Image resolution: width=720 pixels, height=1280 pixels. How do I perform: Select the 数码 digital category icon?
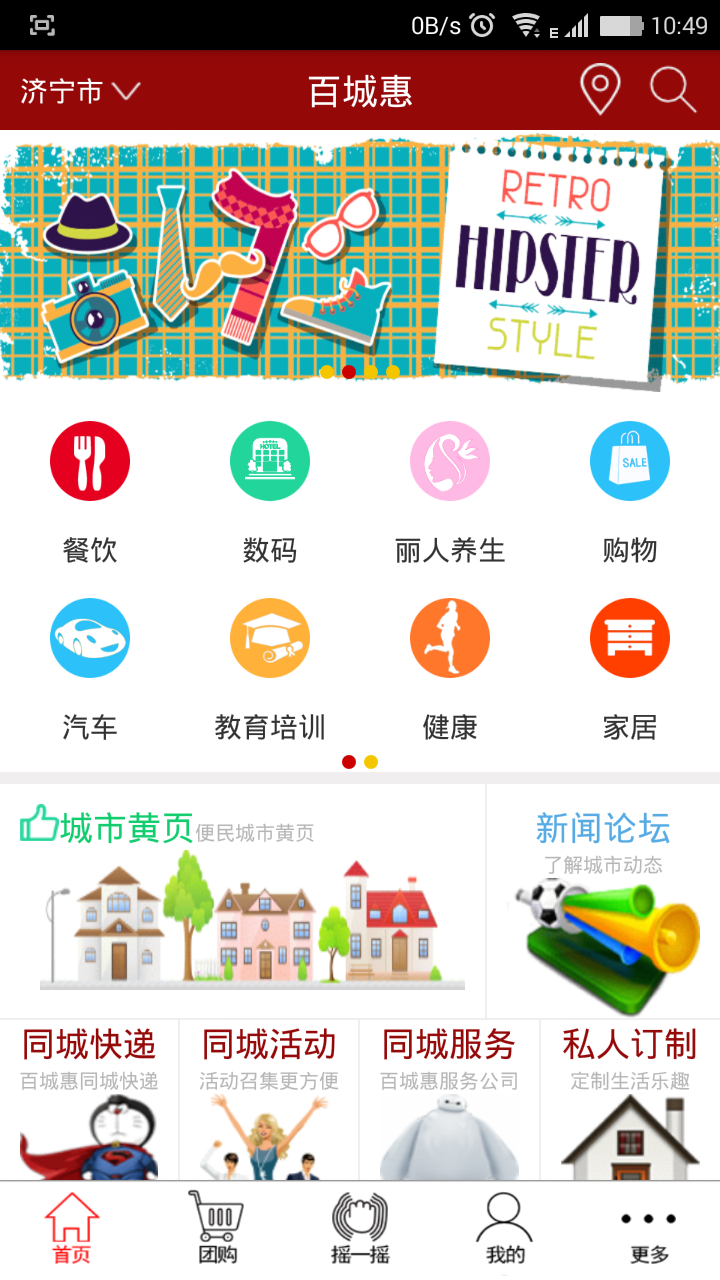270,460
